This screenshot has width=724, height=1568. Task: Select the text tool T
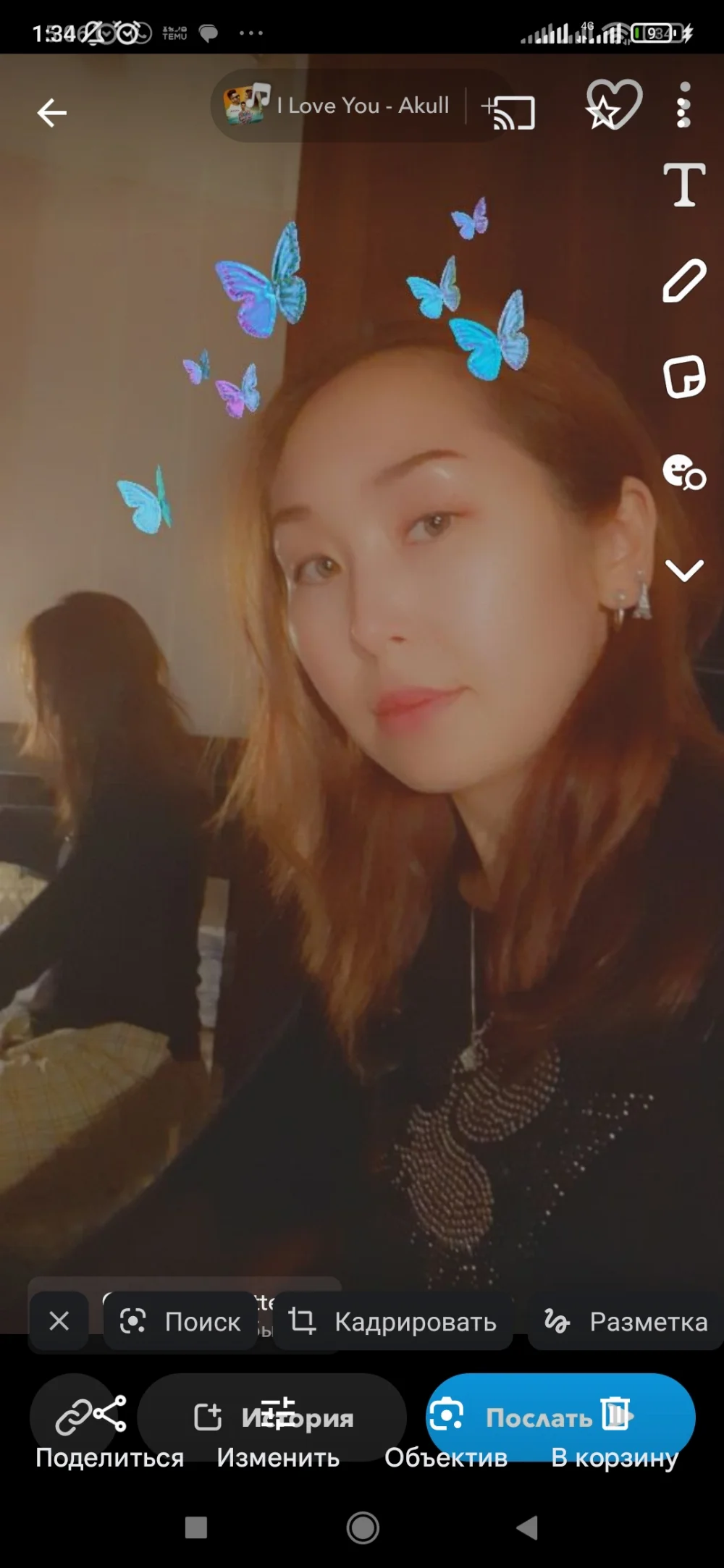pos(684,185)
